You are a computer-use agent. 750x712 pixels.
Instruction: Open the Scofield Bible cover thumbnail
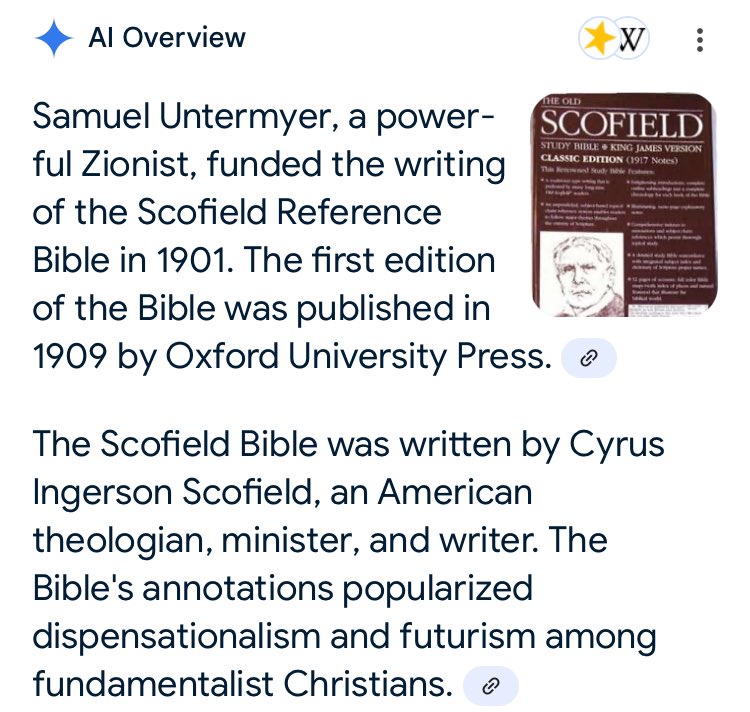(624, 206)
